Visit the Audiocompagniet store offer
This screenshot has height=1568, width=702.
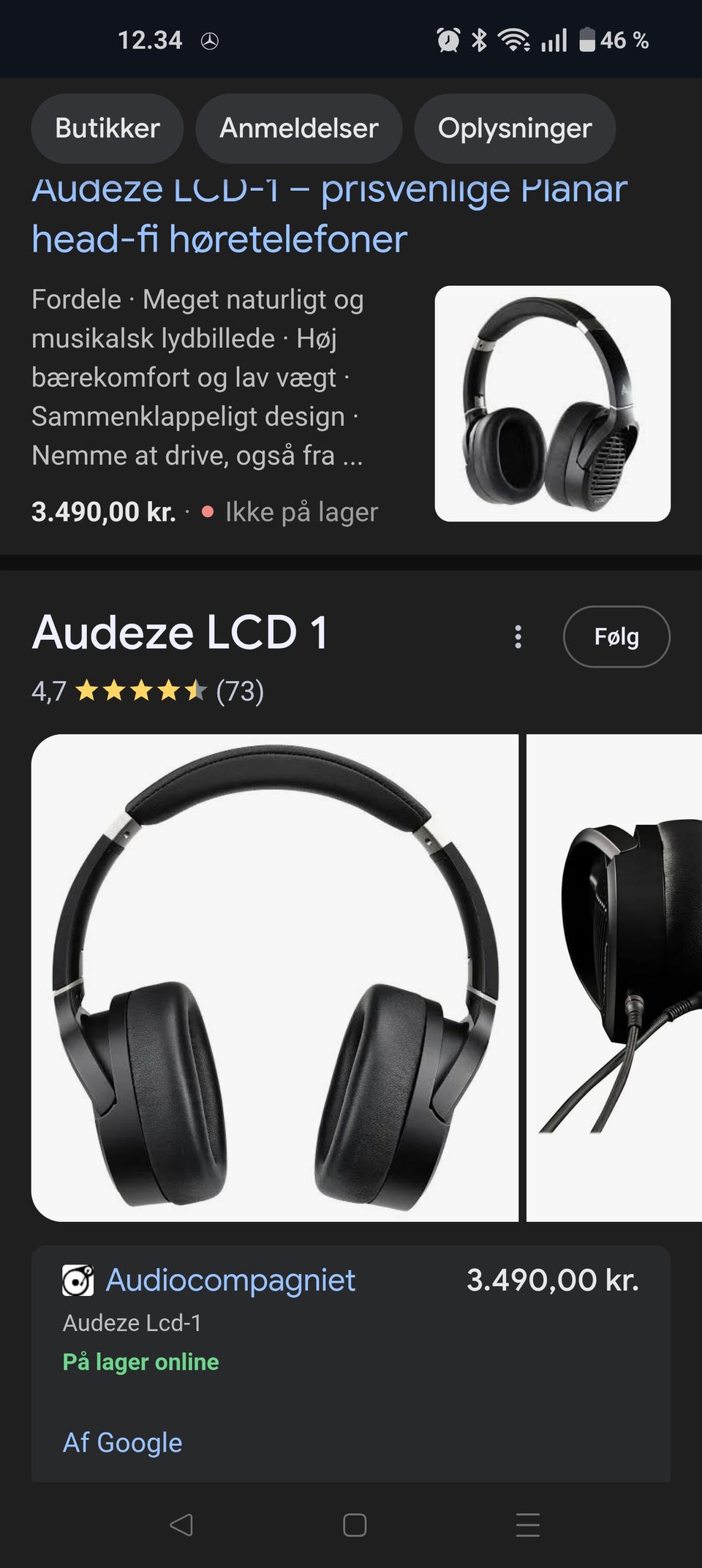point(230,1280)
